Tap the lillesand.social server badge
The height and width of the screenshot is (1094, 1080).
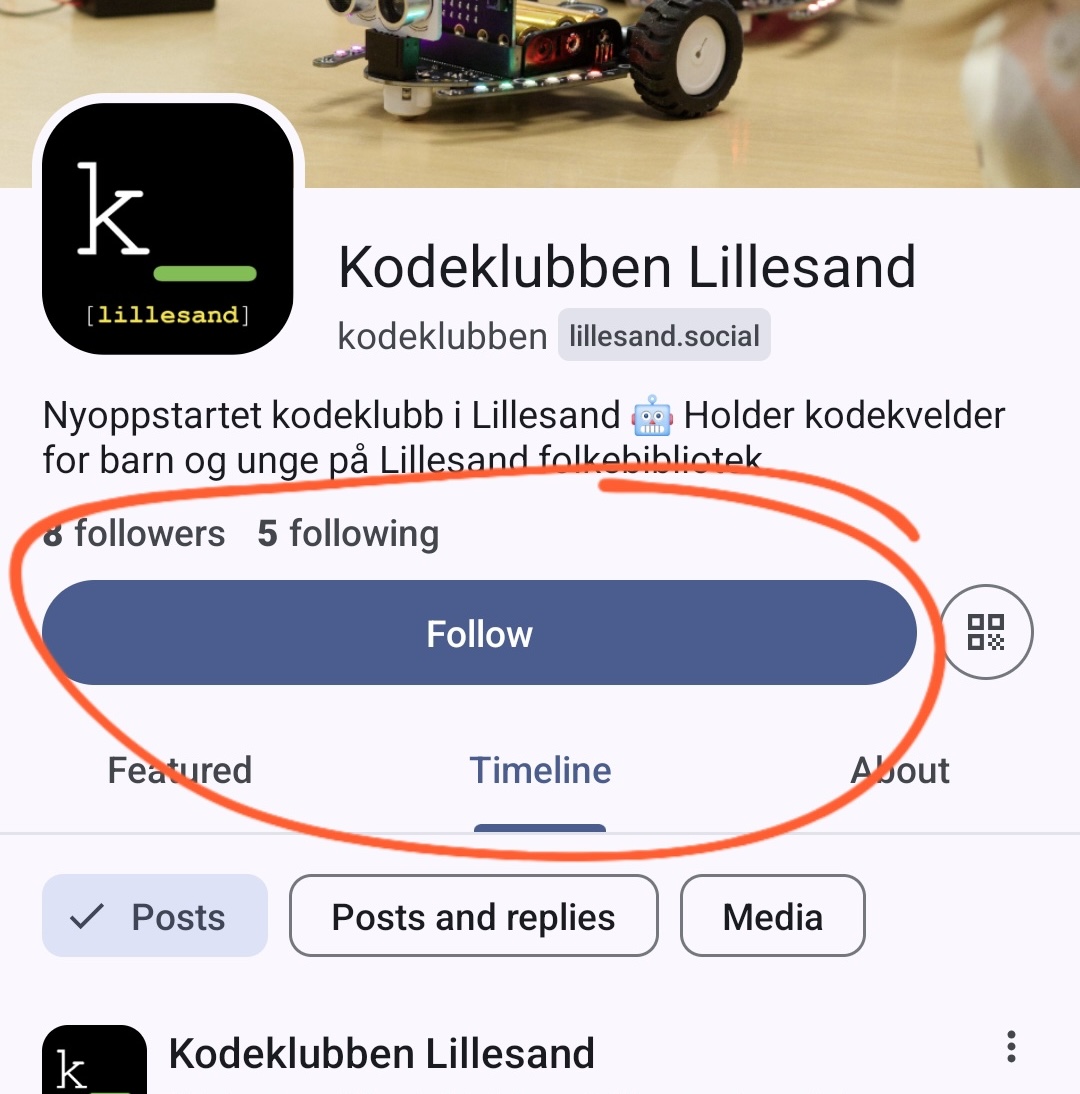[x=664, y=335]
